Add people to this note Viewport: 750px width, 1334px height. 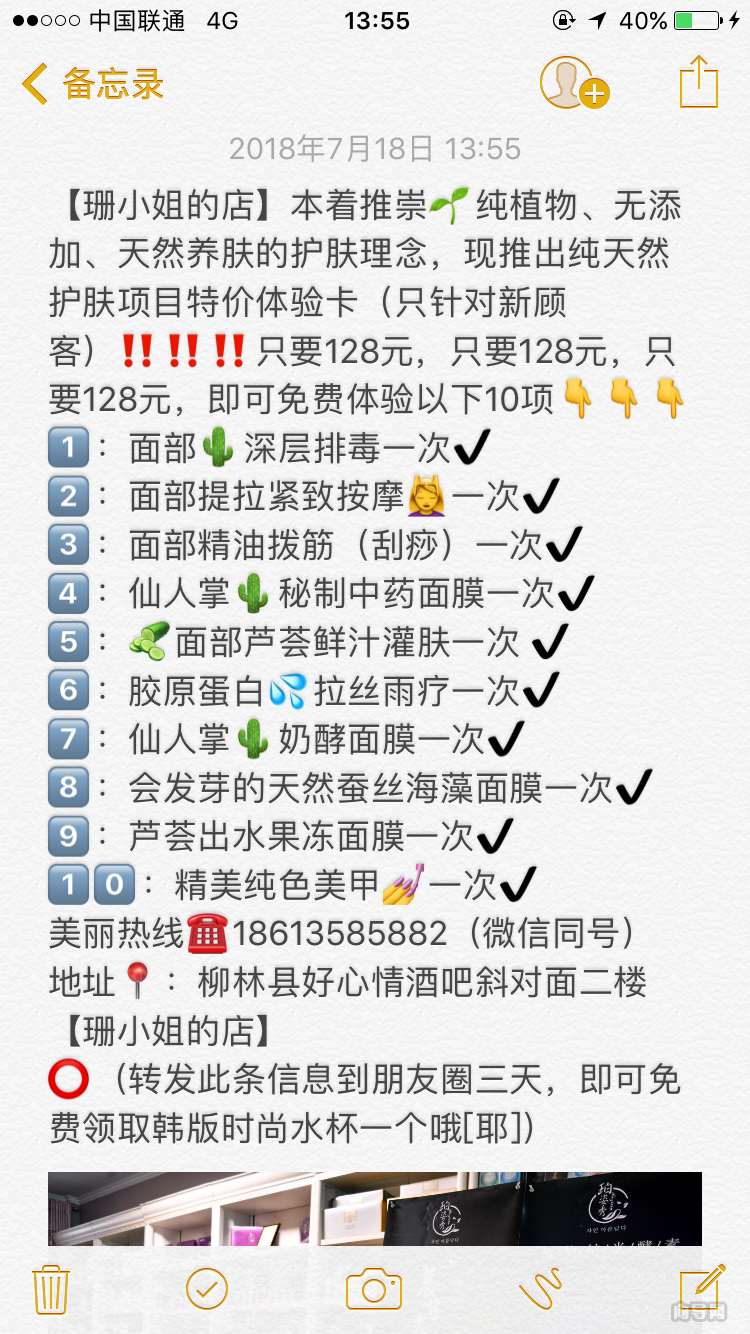573,83
